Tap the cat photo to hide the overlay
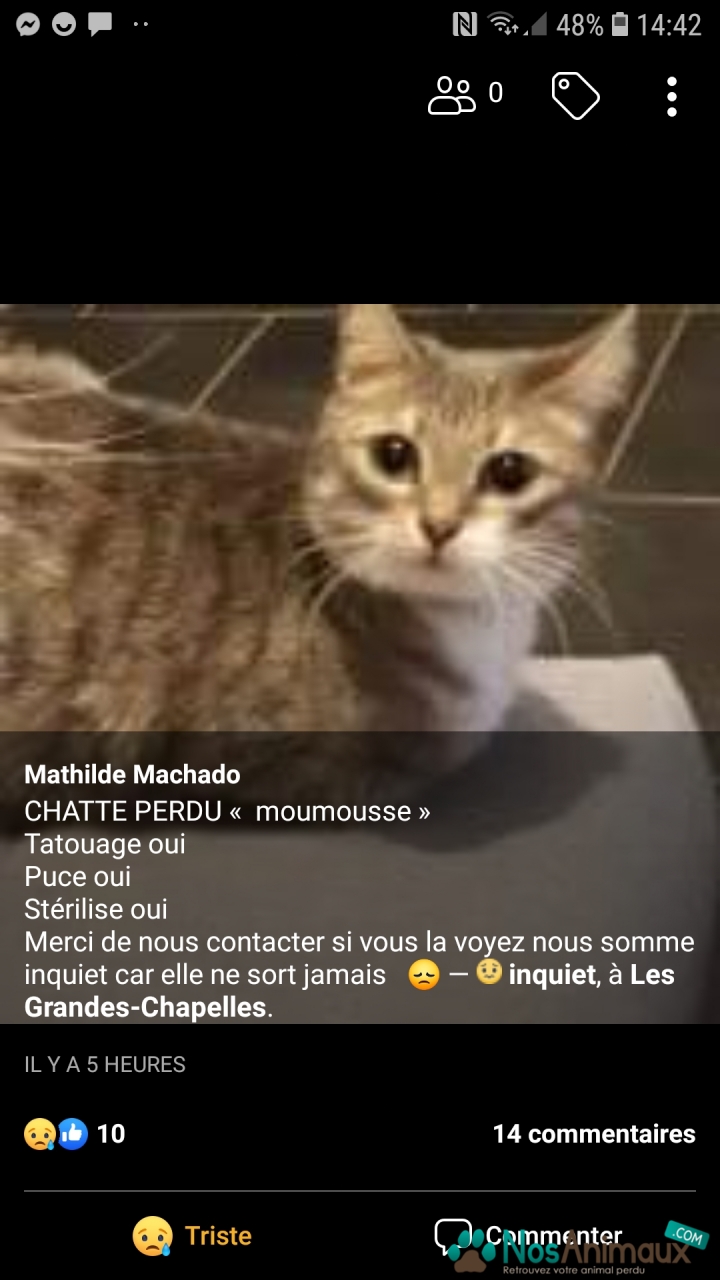 (x=360, y=517)
